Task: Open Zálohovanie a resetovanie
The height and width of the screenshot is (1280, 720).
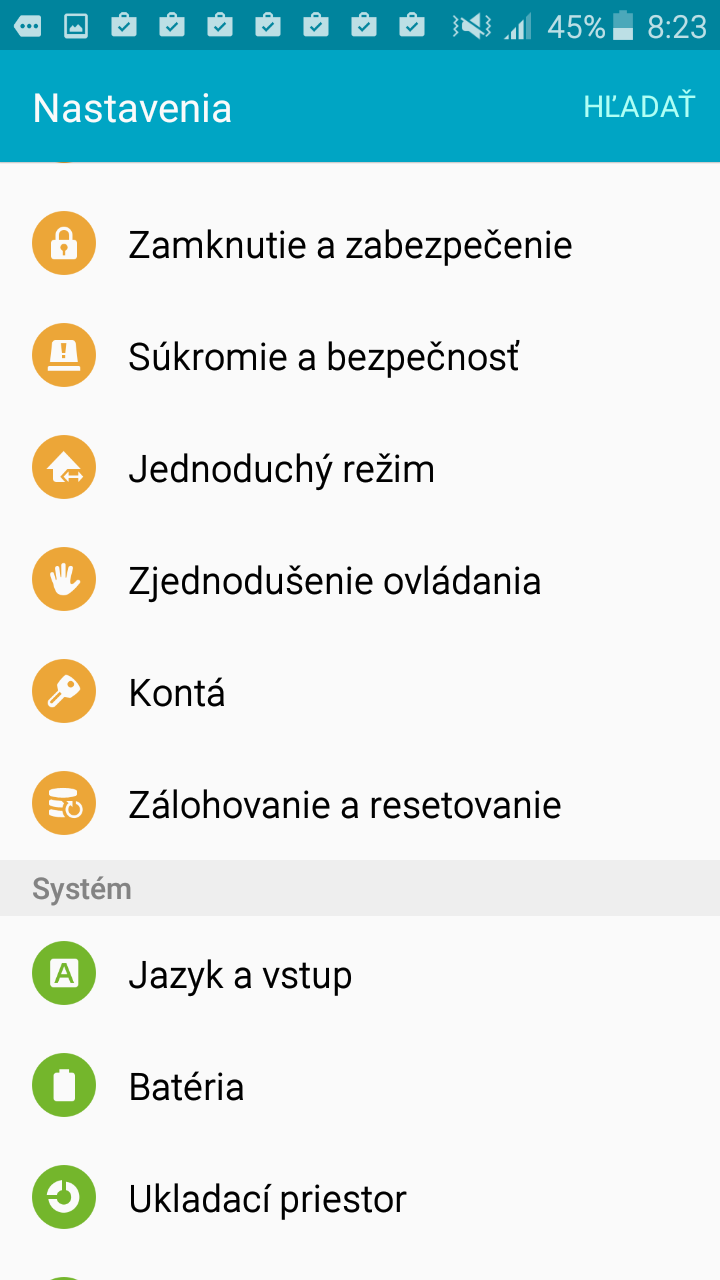Action: (360, 804)
